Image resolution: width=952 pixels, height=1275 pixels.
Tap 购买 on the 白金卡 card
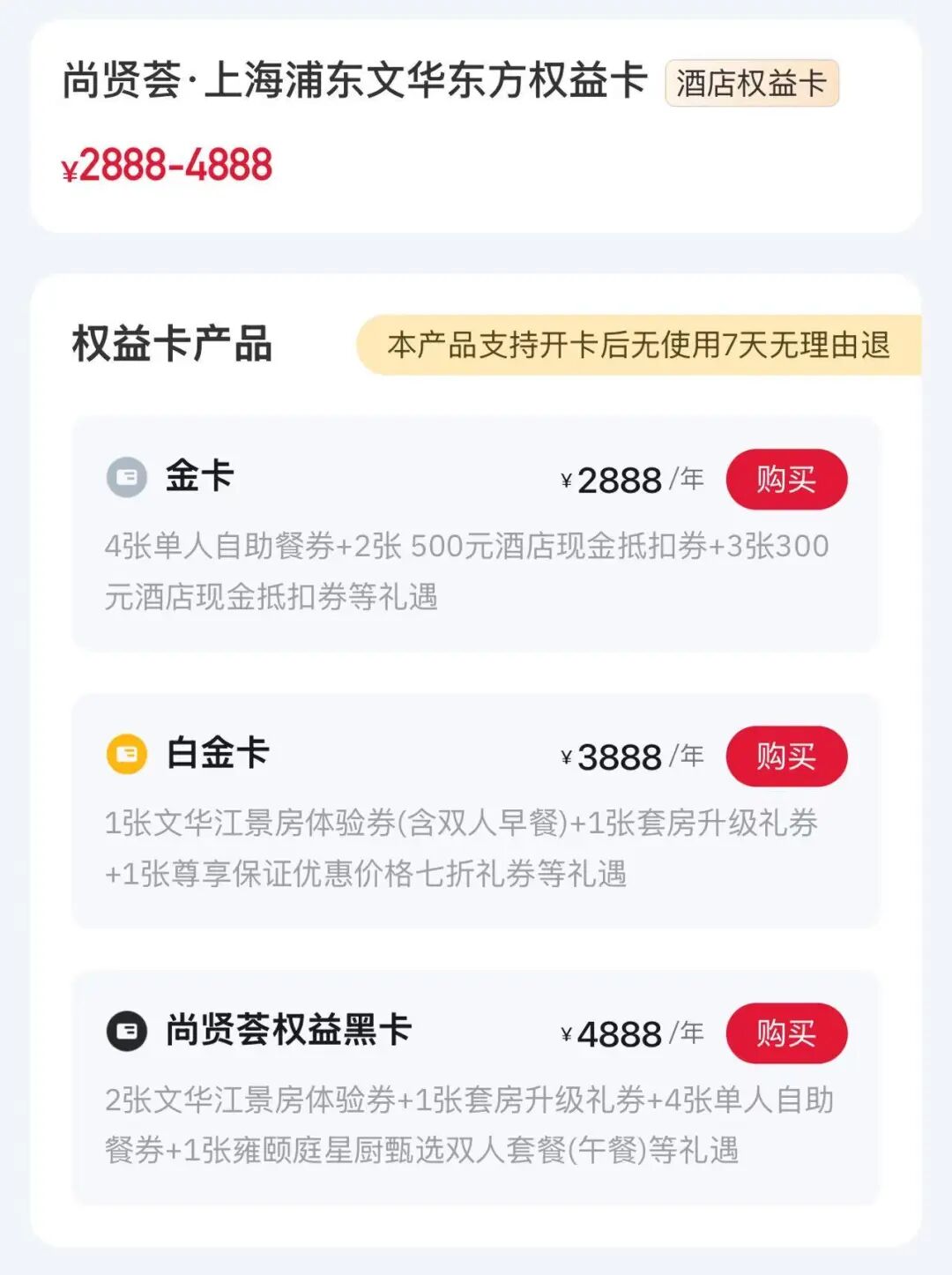[785, 757]
